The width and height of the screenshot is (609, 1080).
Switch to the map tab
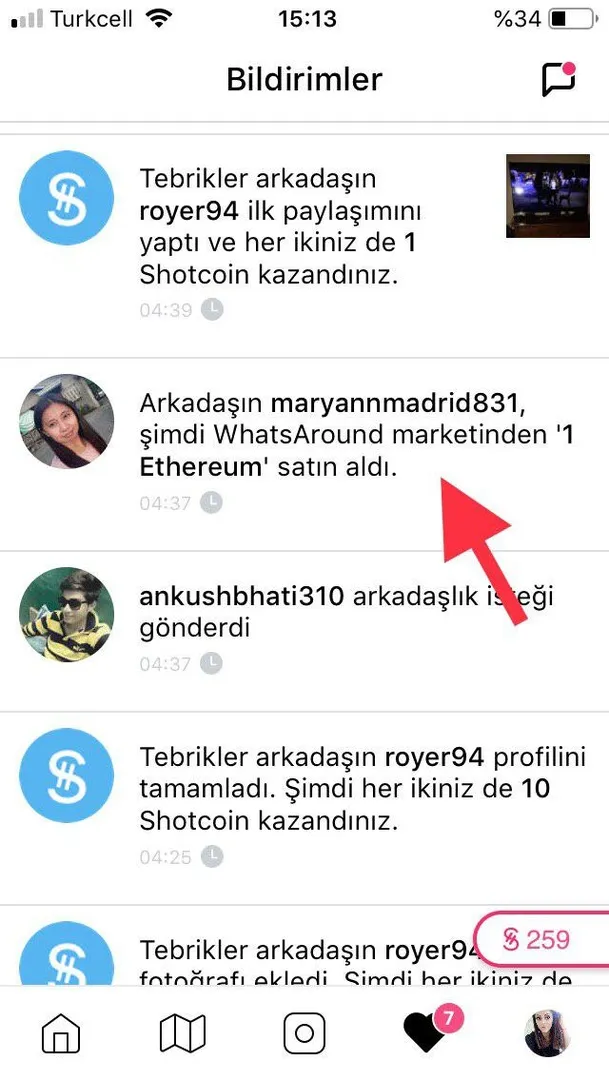(183, 1034)
